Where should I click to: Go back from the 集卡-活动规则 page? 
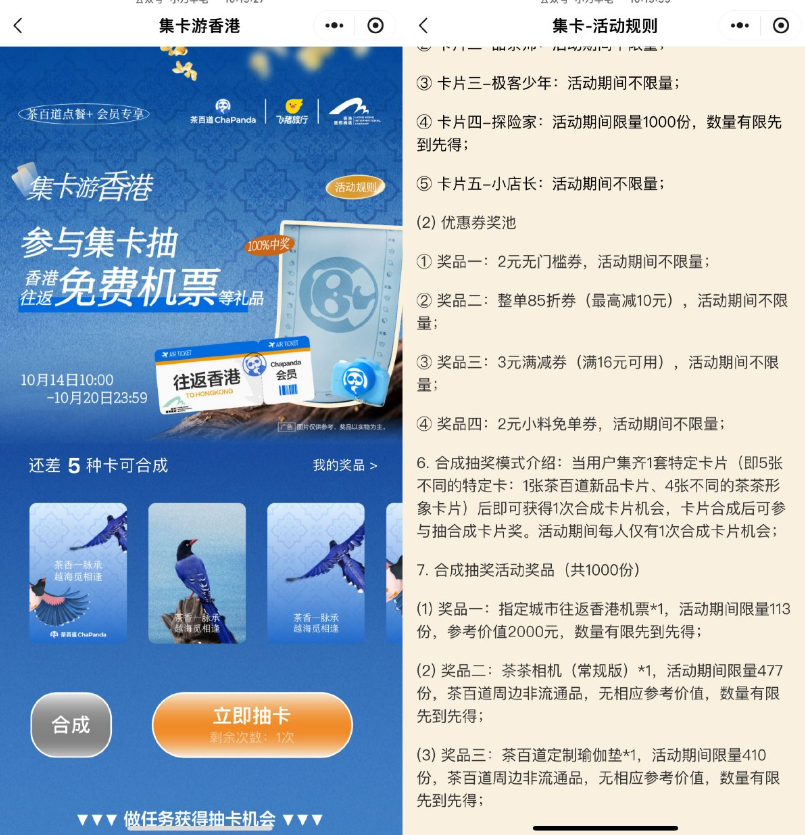point(423,26)
